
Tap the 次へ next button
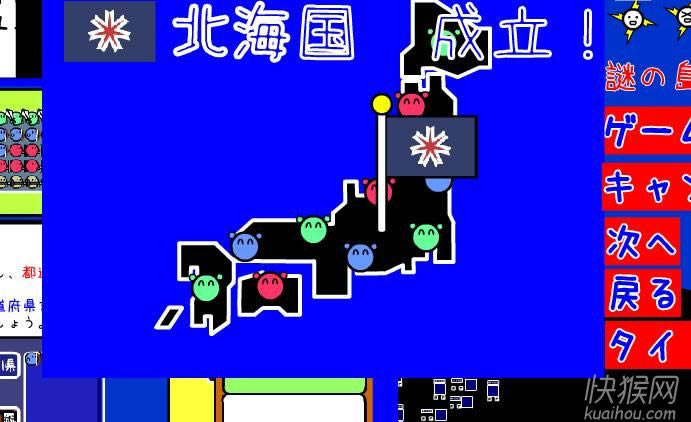(642, 240)
